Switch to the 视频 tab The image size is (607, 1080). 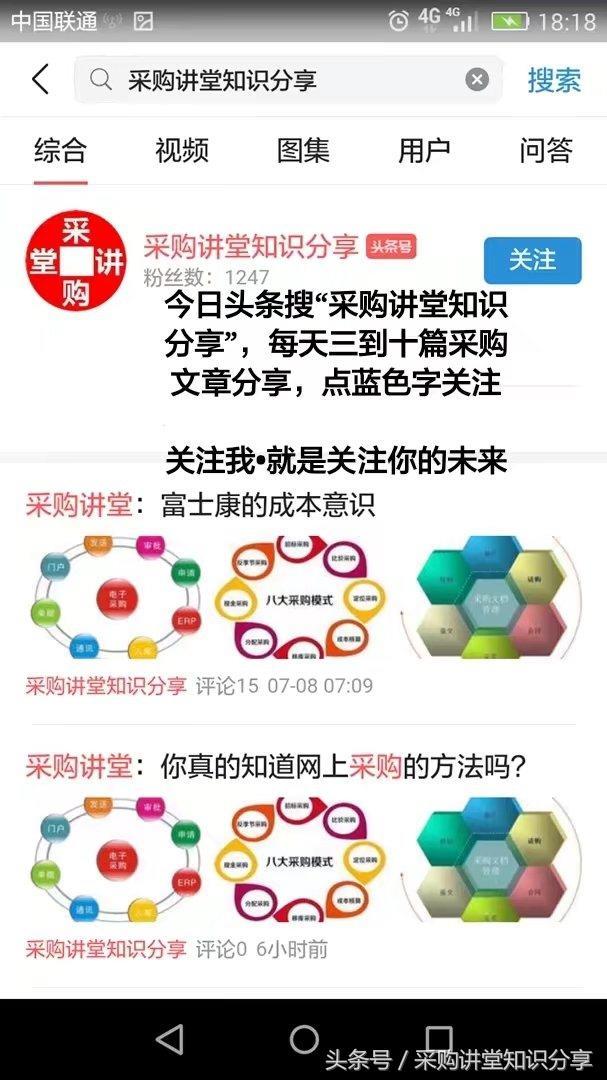click(x=182, y=151)
